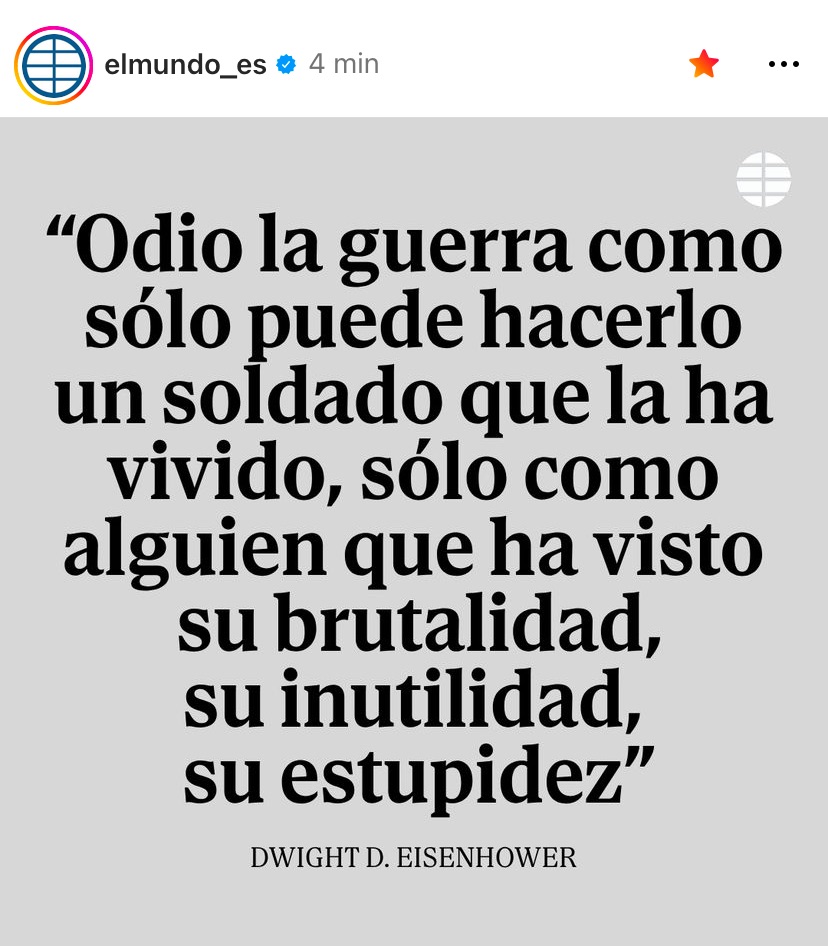
Task: Open elmundo_es profile picture story
Action: point(53,65)
